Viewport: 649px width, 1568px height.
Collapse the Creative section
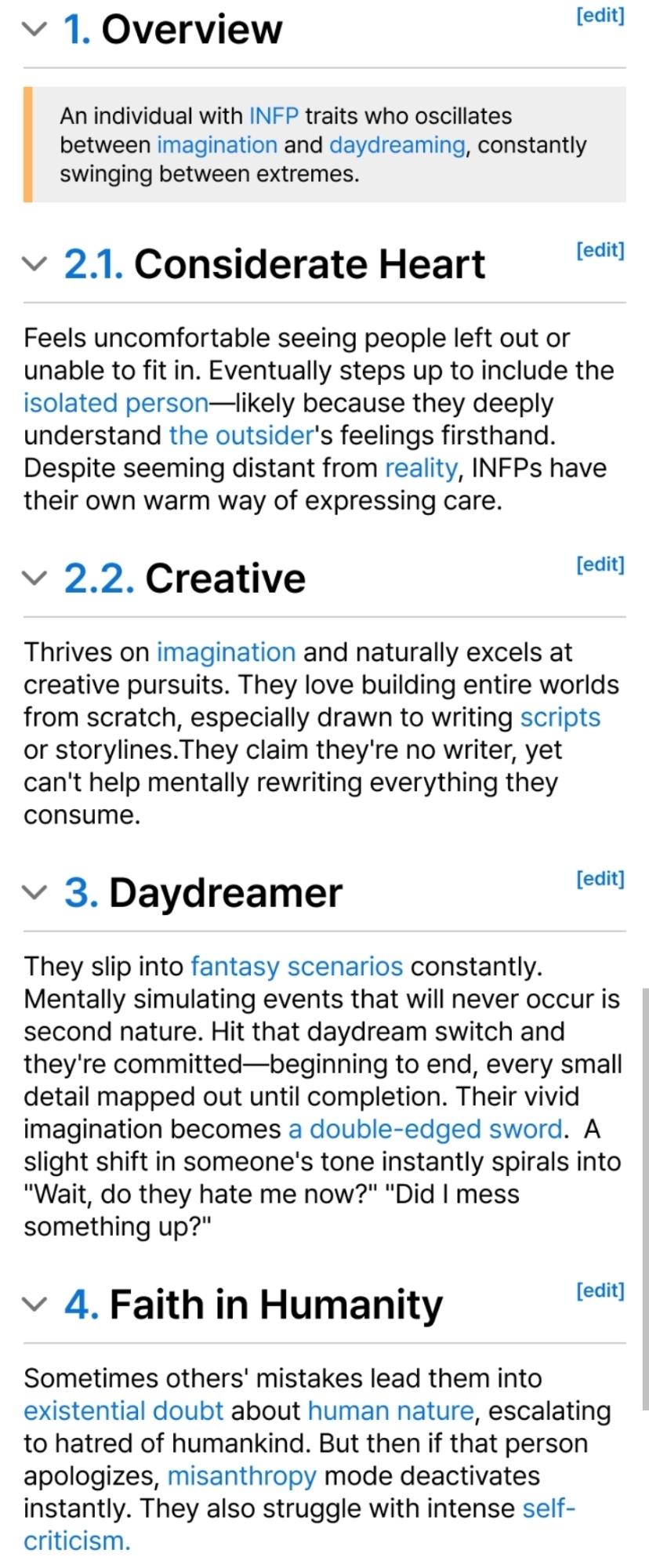[x=34, y=579]
